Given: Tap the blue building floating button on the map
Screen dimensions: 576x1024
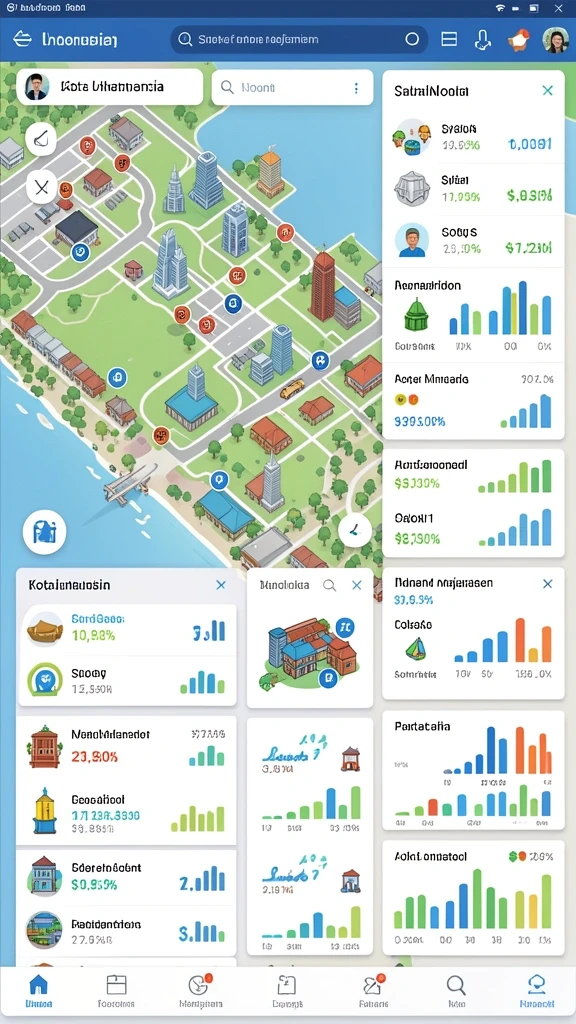Looking at the screenshot, I should point(44,532).
